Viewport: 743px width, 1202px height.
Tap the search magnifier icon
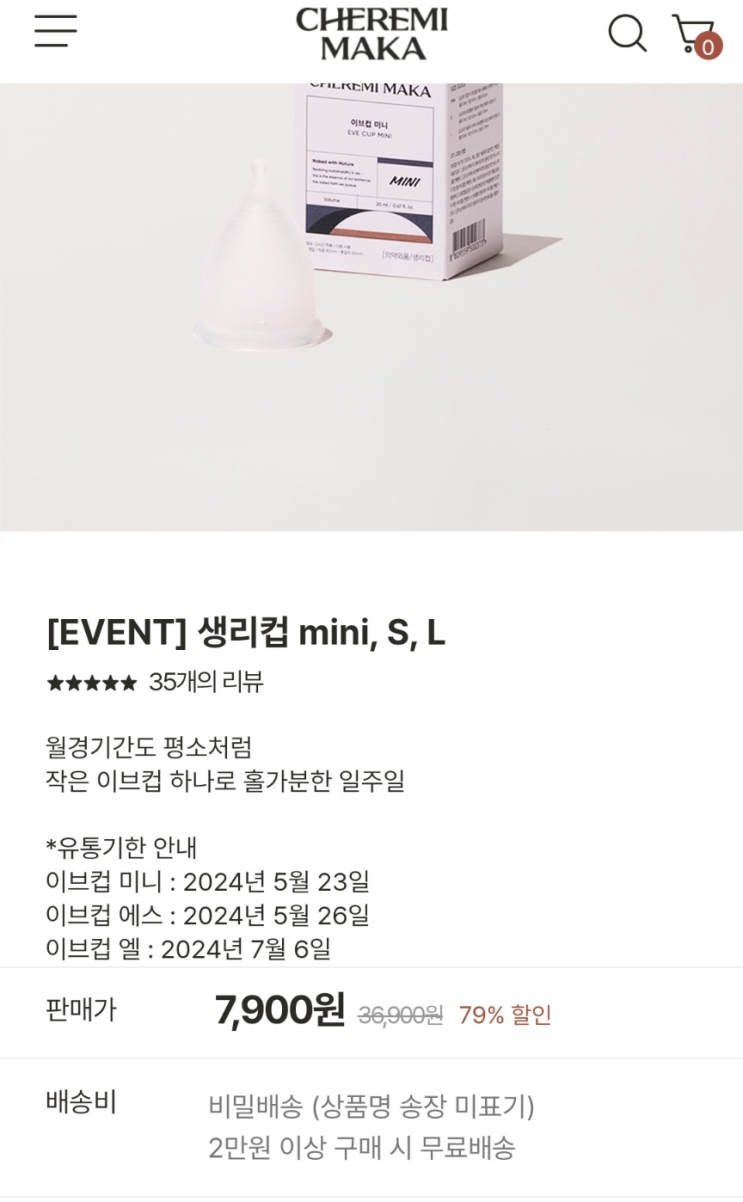click(x=627, y=33)
